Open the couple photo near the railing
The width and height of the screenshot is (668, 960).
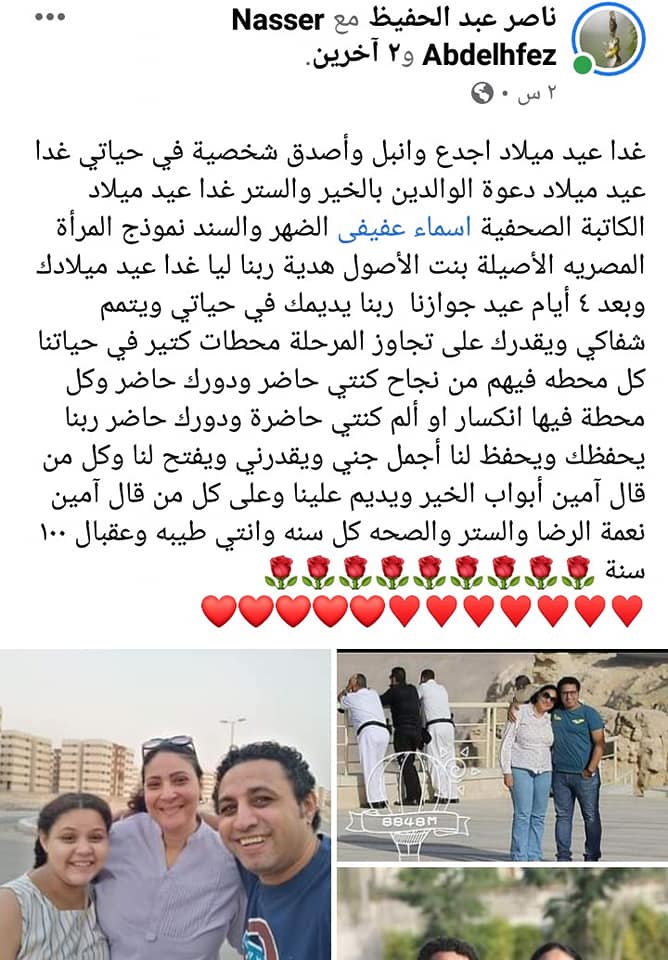(501, 755)
